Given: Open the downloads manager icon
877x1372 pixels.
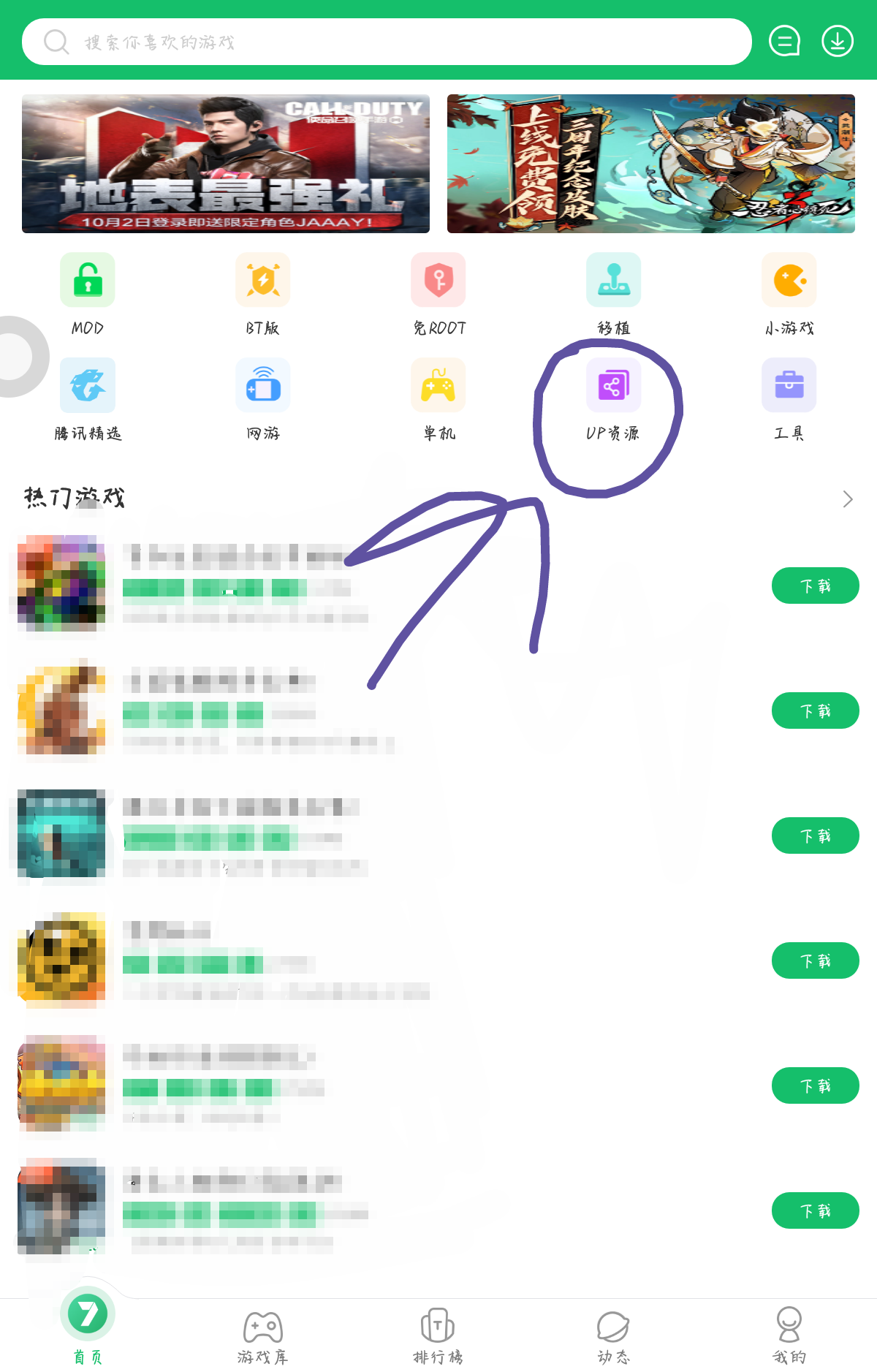Looking at the screenshot, I should [x=838, y=42].
